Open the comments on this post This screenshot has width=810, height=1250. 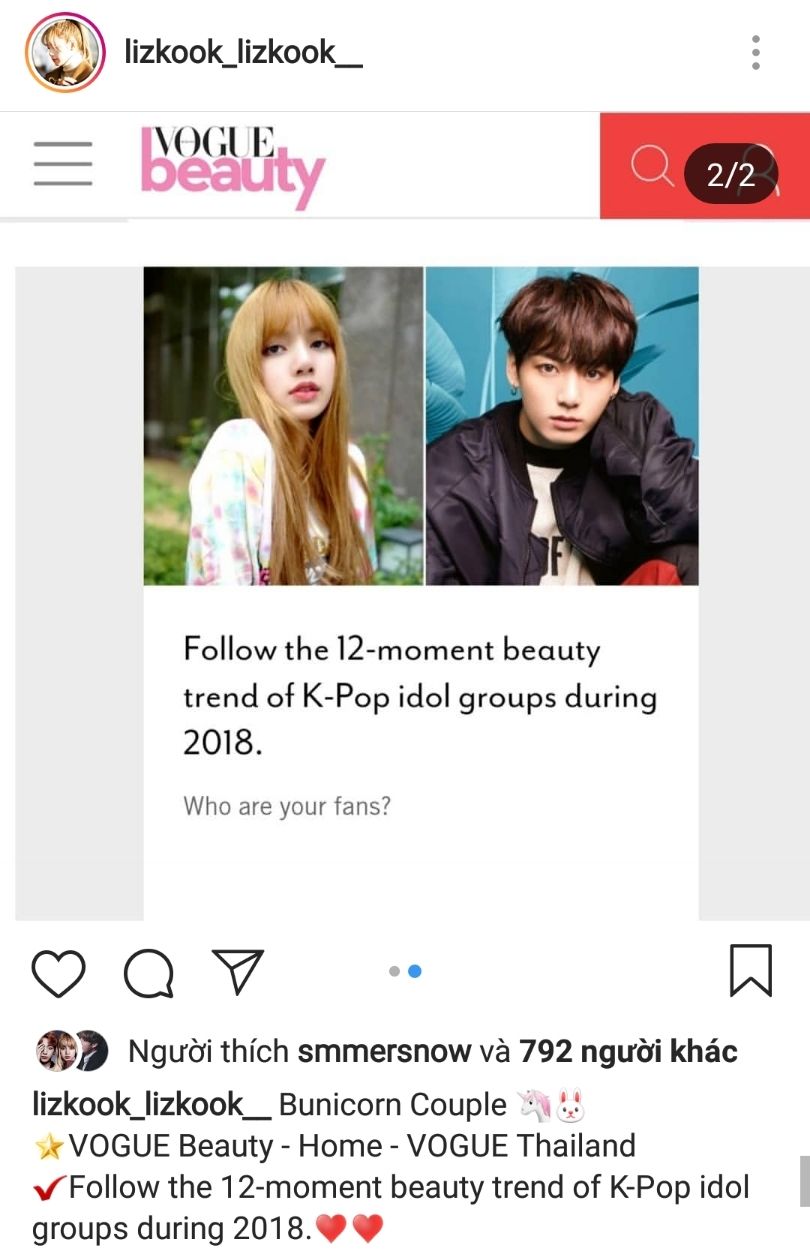click(149, 971)
